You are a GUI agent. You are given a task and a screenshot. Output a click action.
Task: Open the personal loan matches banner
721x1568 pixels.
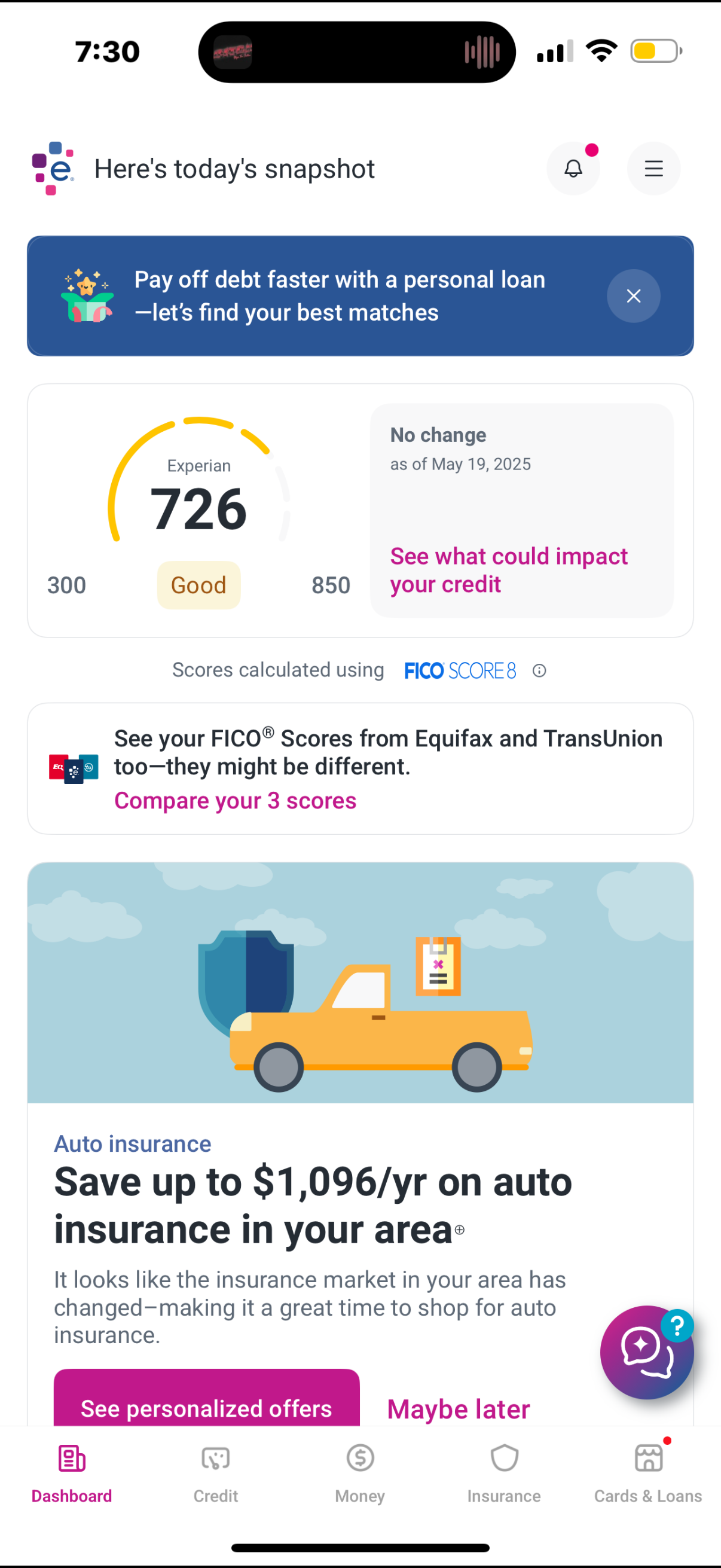[339, 296]
